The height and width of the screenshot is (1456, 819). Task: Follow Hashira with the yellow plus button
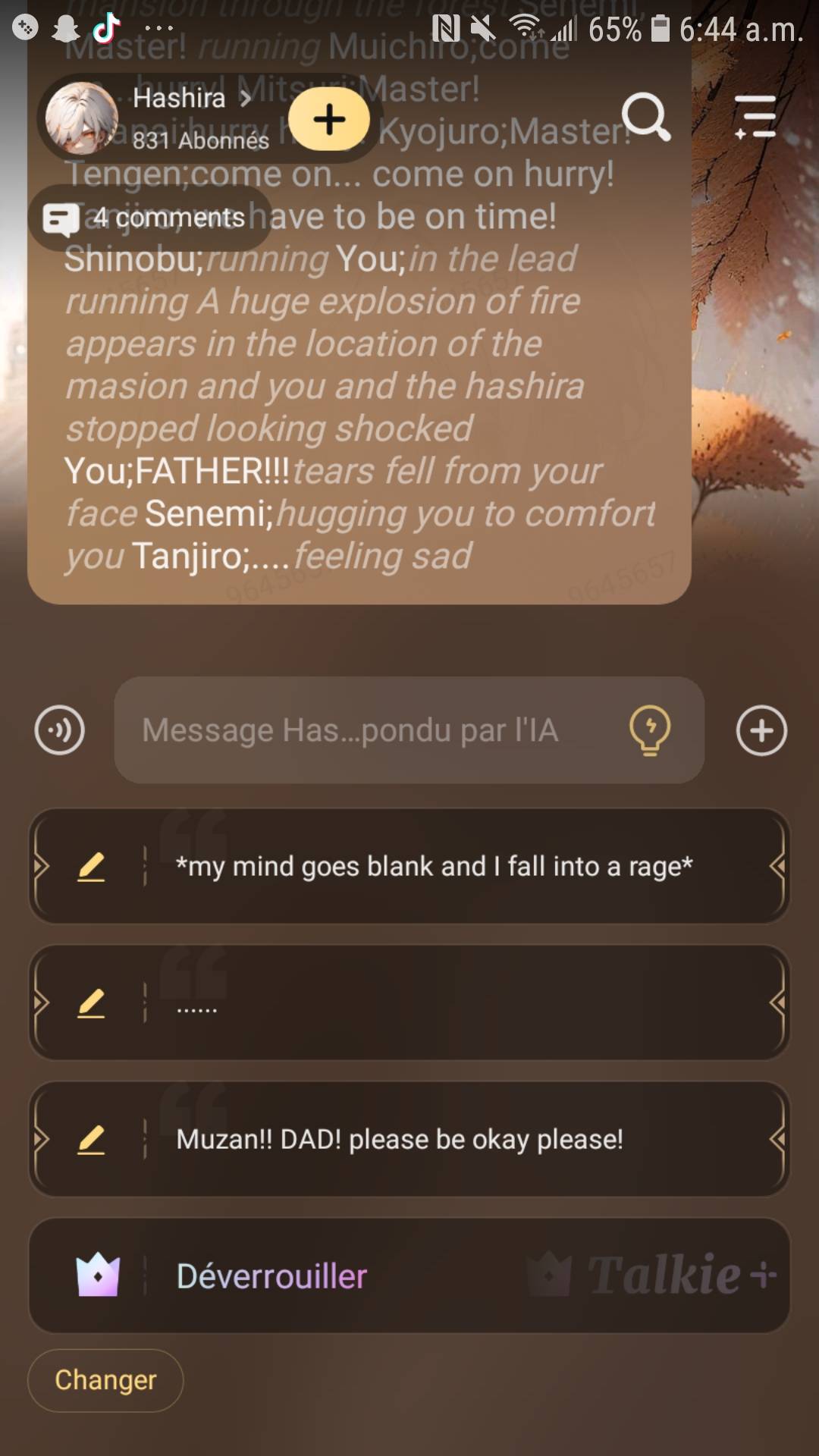pyautogui.click(x=328, y=119)
